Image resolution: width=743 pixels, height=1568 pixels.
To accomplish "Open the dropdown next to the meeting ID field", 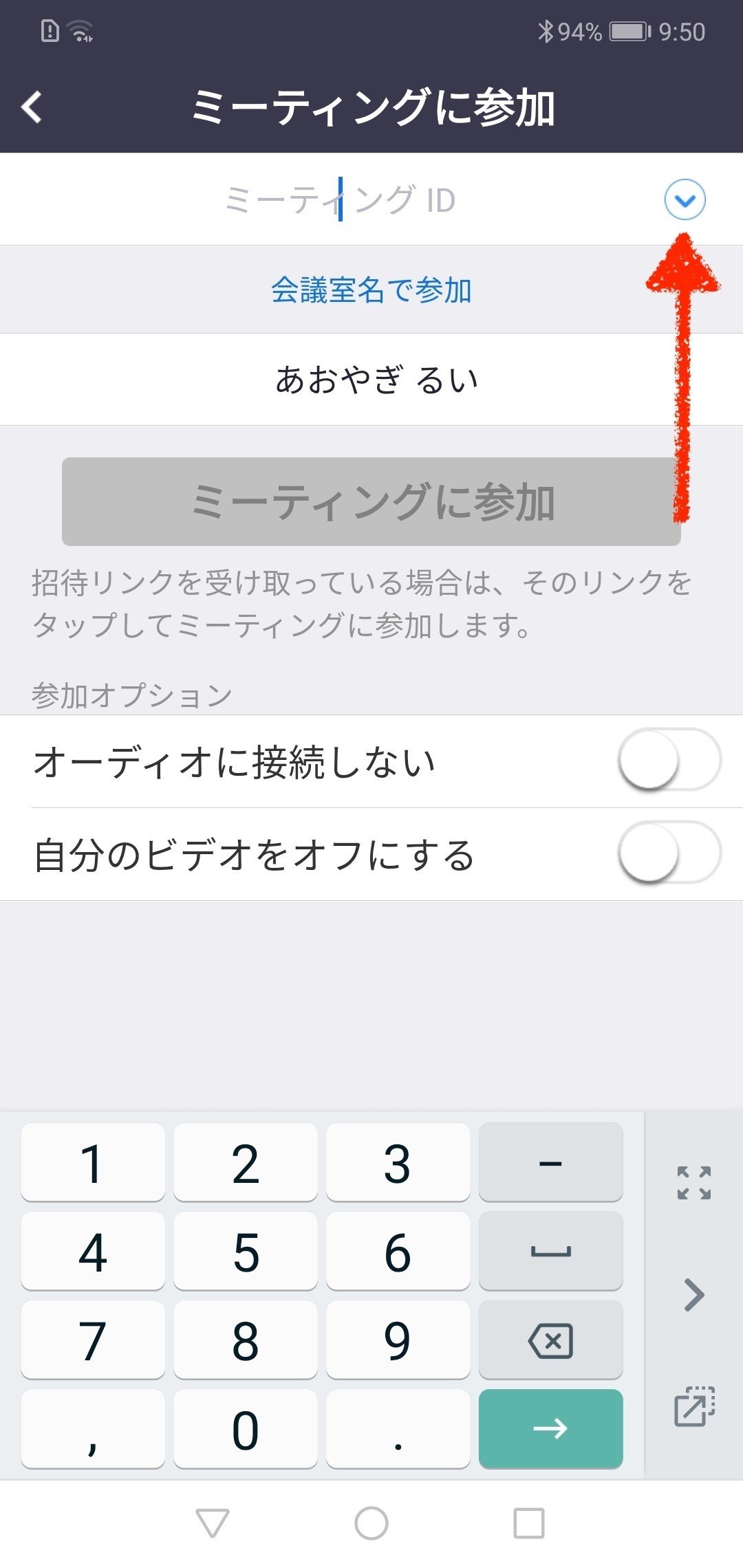I will click(685, 199).
